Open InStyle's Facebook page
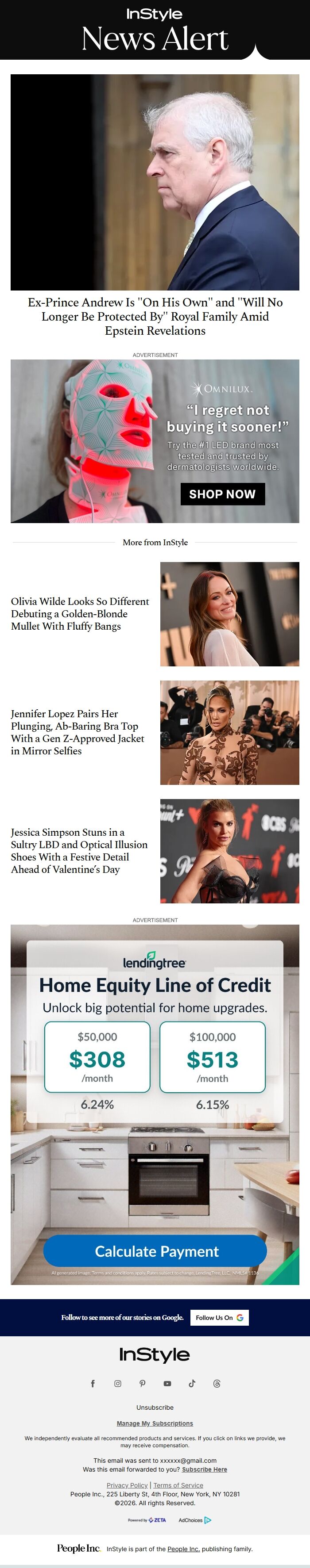 point(93,1383)
